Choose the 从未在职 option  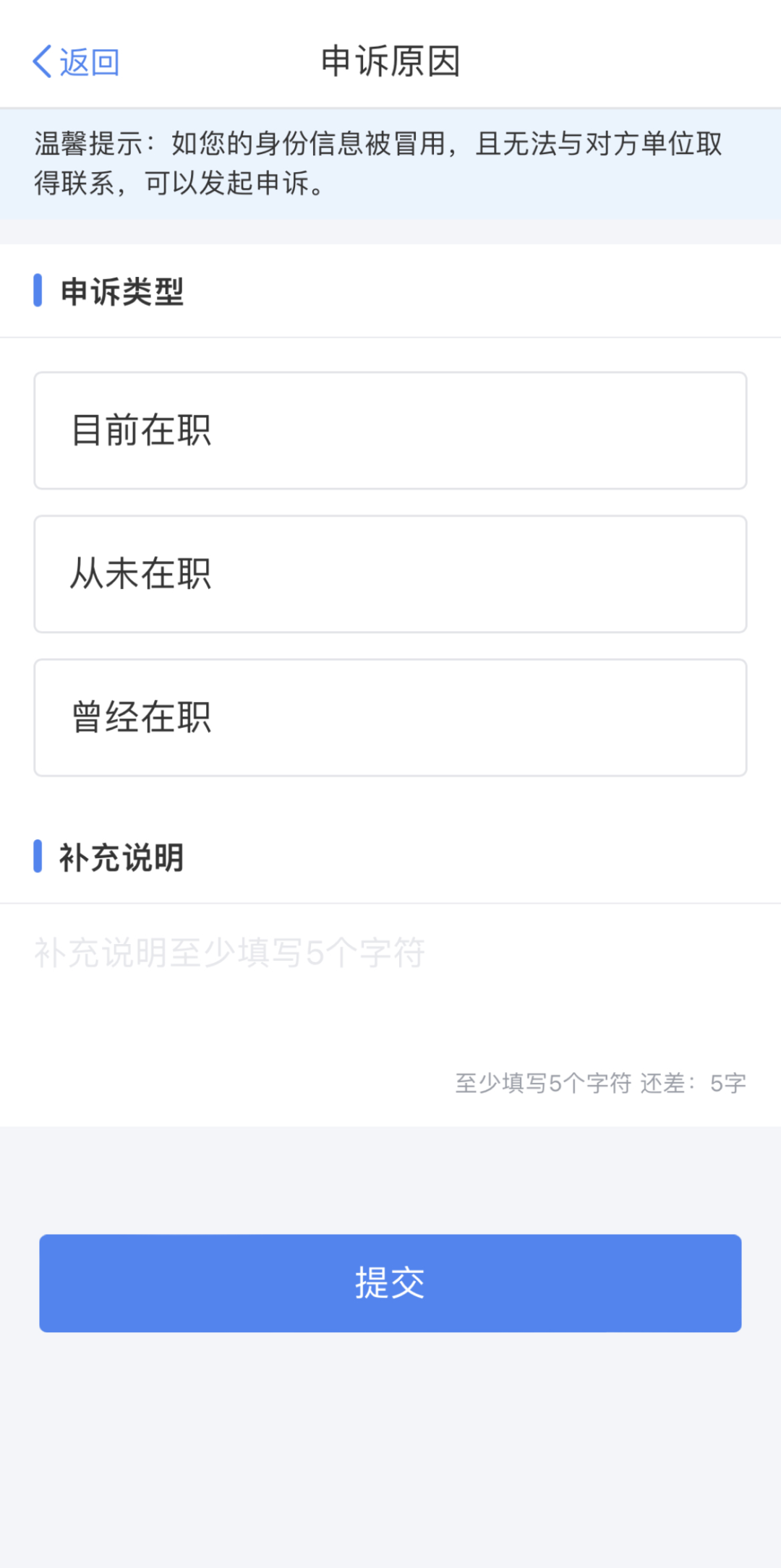pos(390,574)
